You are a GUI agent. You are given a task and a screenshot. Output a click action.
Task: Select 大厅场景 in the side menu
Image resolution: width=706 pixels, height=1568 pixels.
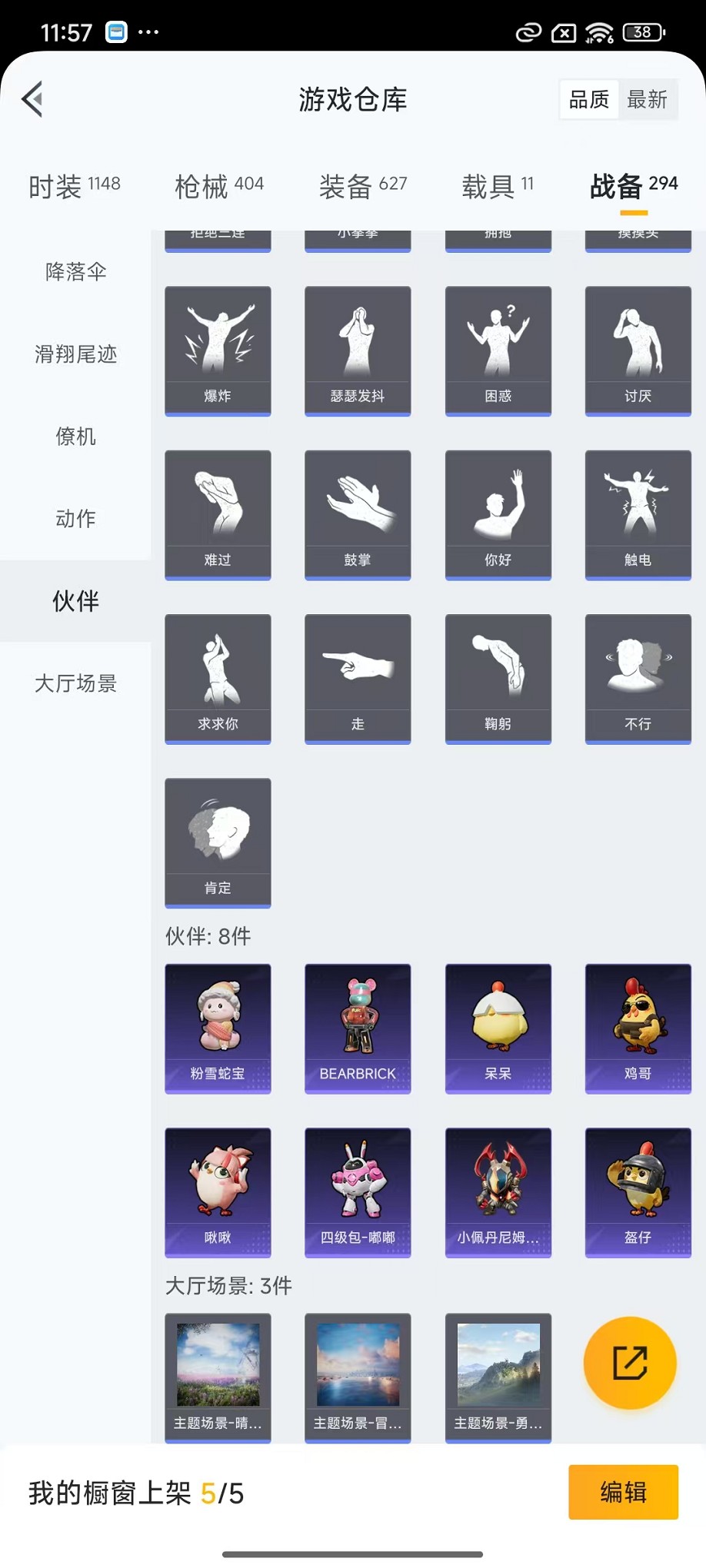click(x=75, y=683)
